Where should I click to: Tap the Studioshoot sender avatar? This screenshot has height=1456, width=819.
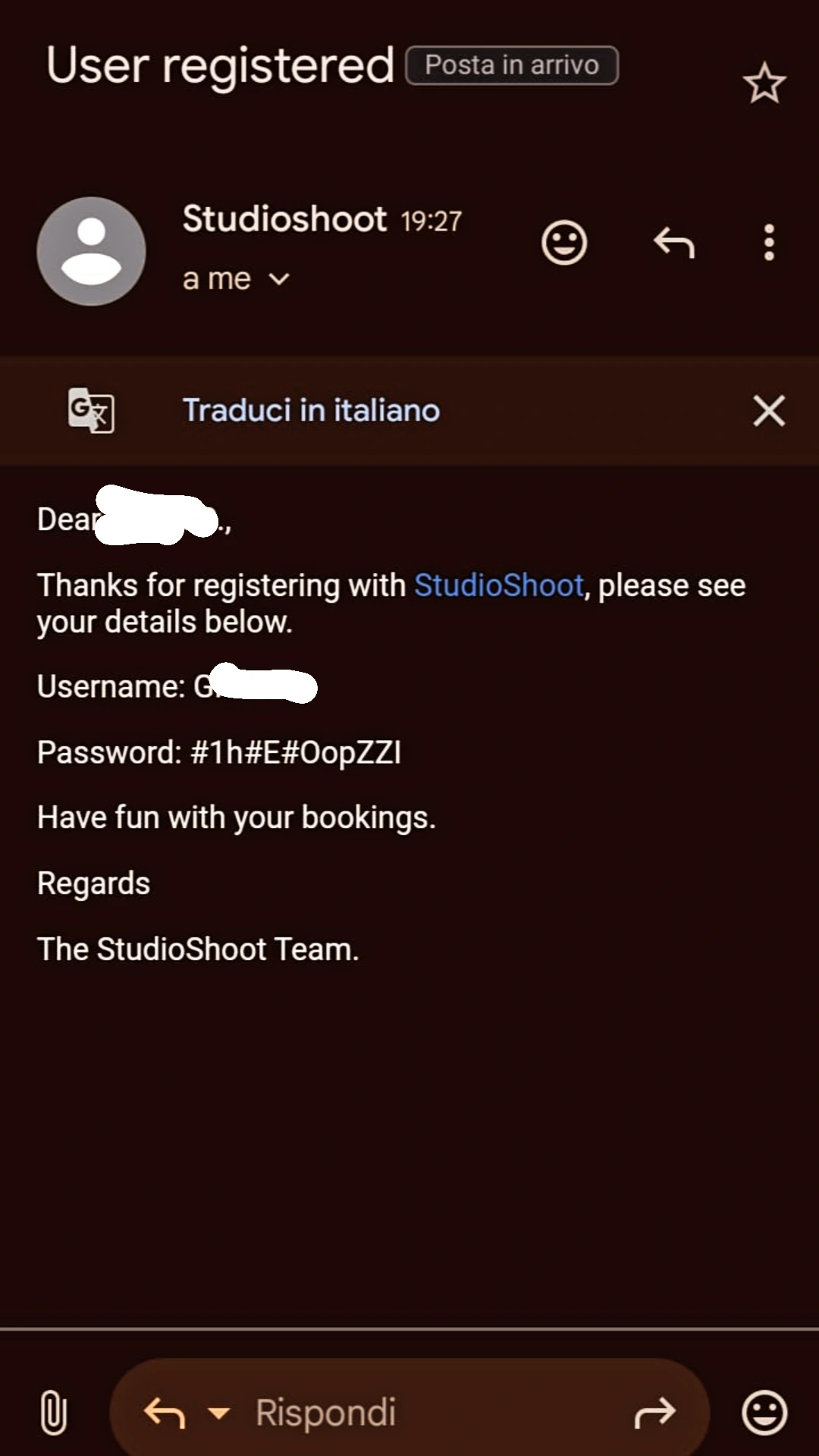(91, 251)
